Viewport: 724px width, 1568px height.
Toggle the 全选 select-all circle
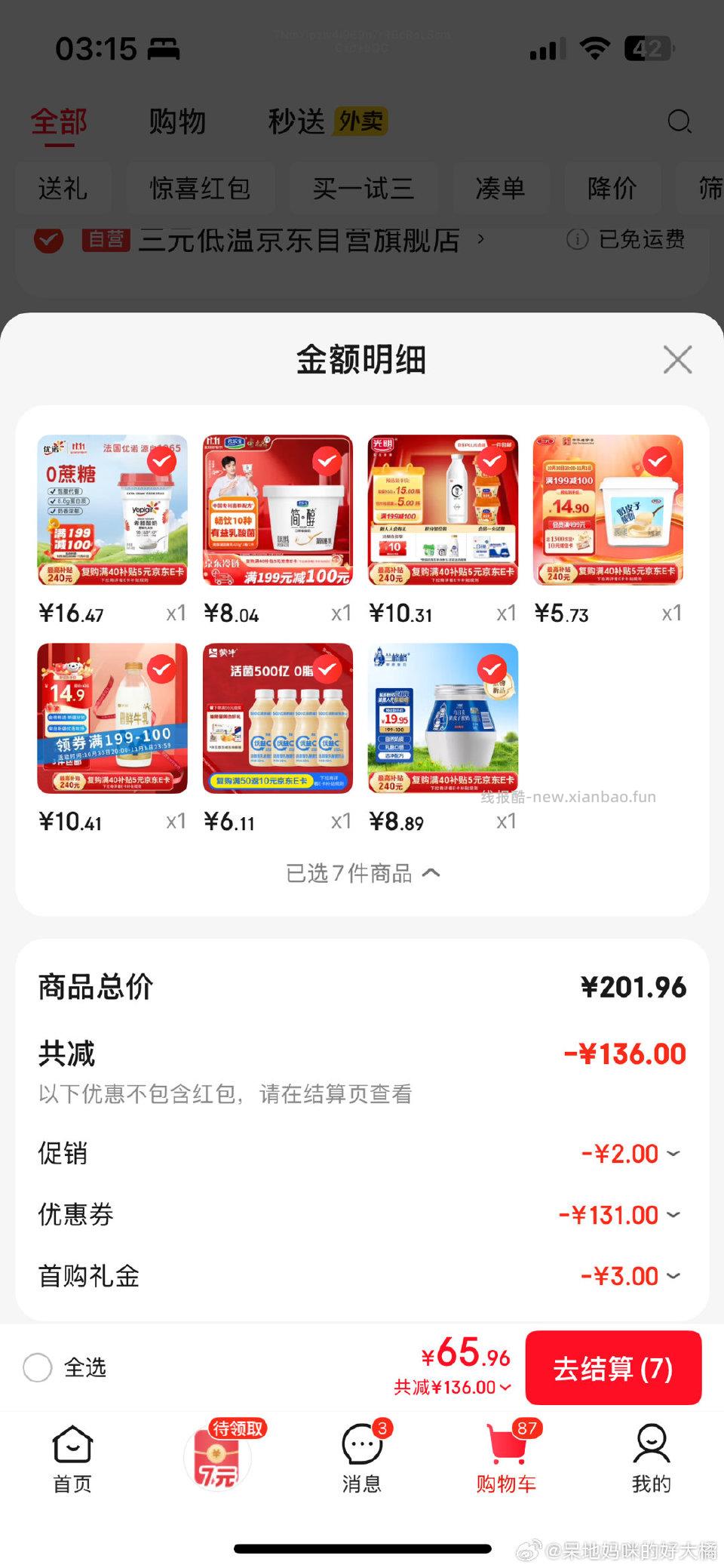tap(37, 1367)
